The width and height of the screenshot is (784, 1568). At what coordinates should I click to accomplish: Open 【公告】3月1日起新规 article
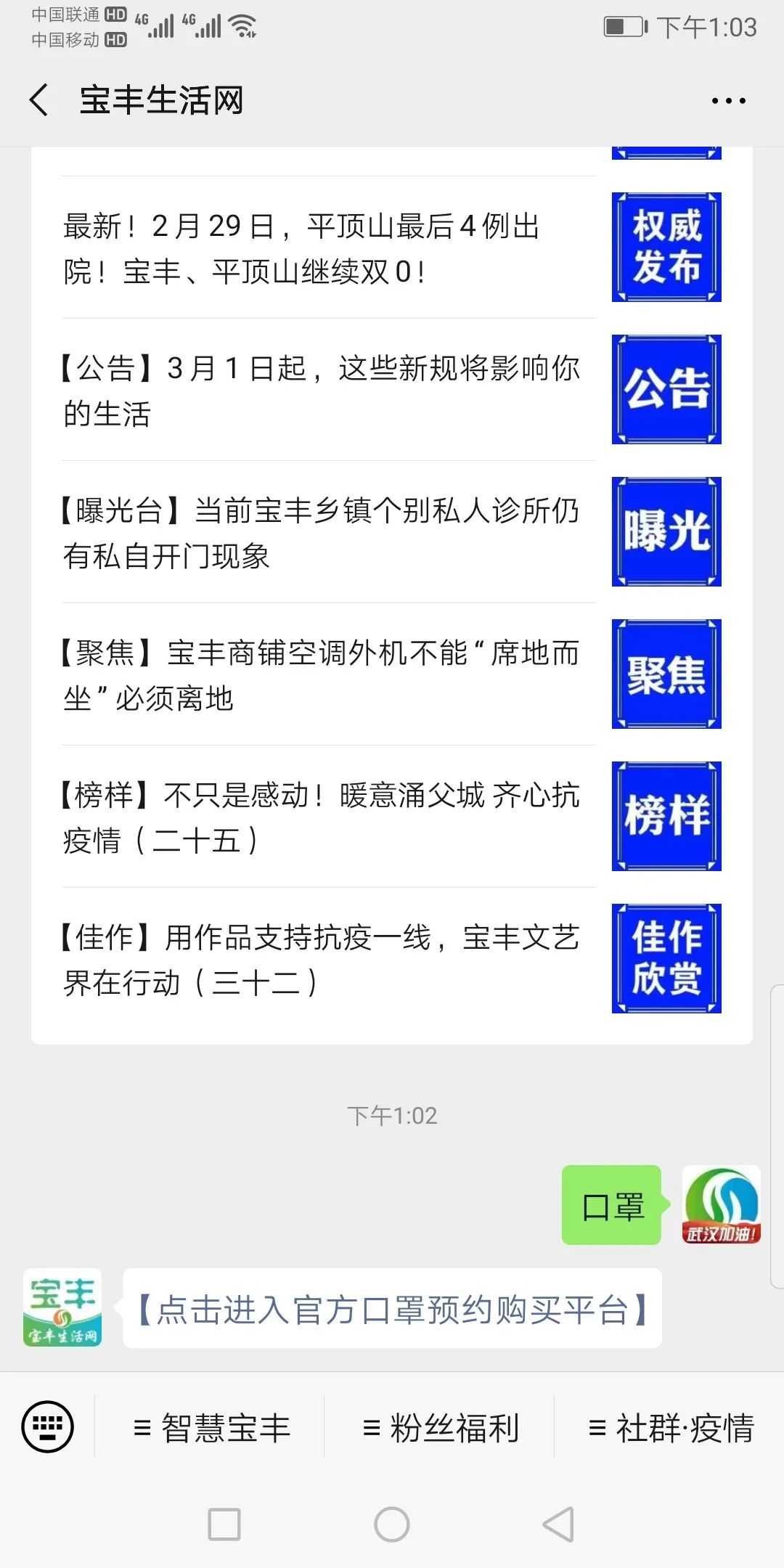coord(392,390)
